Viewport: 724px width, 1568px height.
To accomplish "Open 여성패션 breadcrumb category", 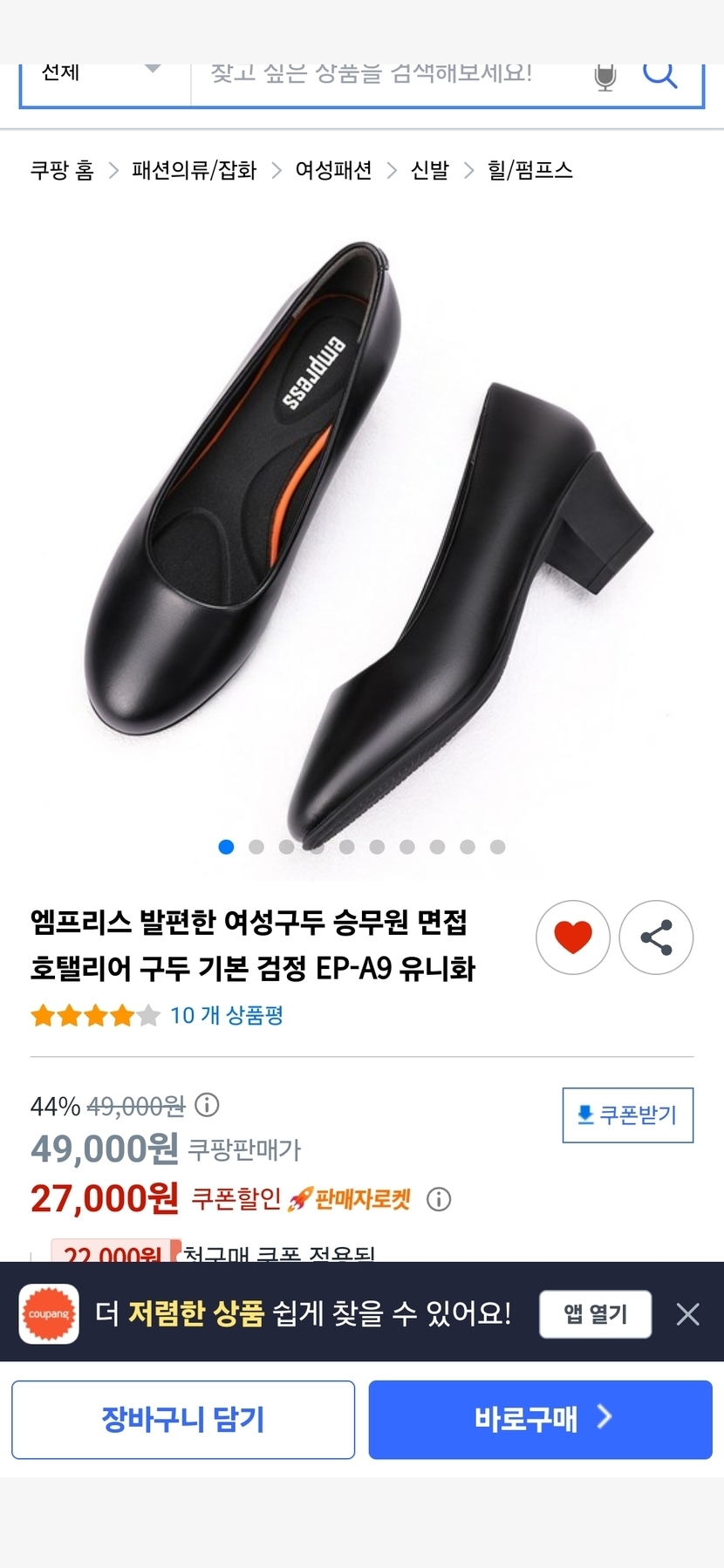I will [x=333, y=170].
